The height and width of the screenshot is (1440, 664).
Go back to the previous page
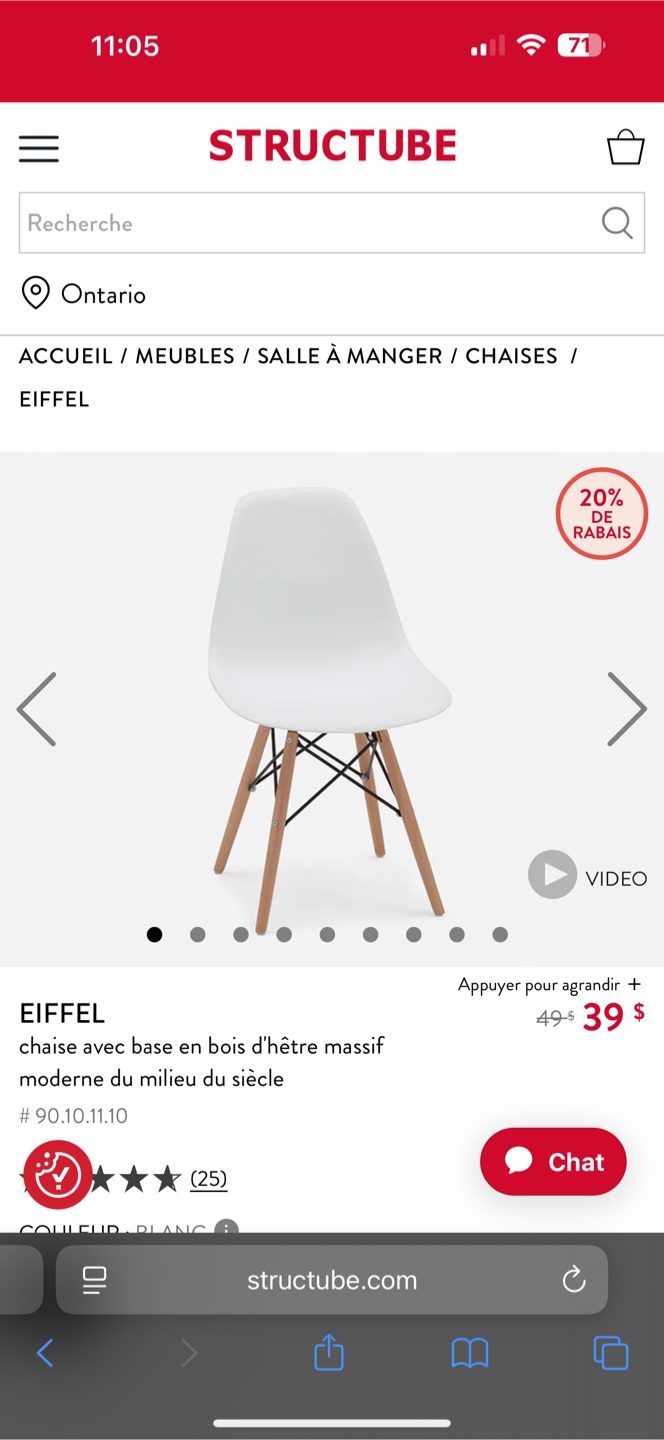click(x=45, y=1353)
